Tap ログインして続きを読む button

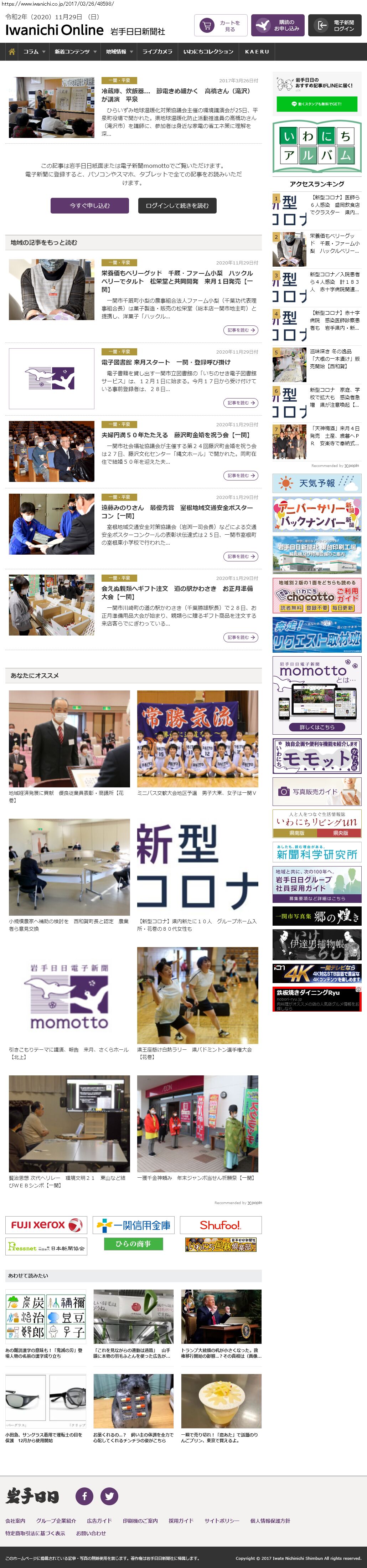pyautogui.click(x=176, y=206)
